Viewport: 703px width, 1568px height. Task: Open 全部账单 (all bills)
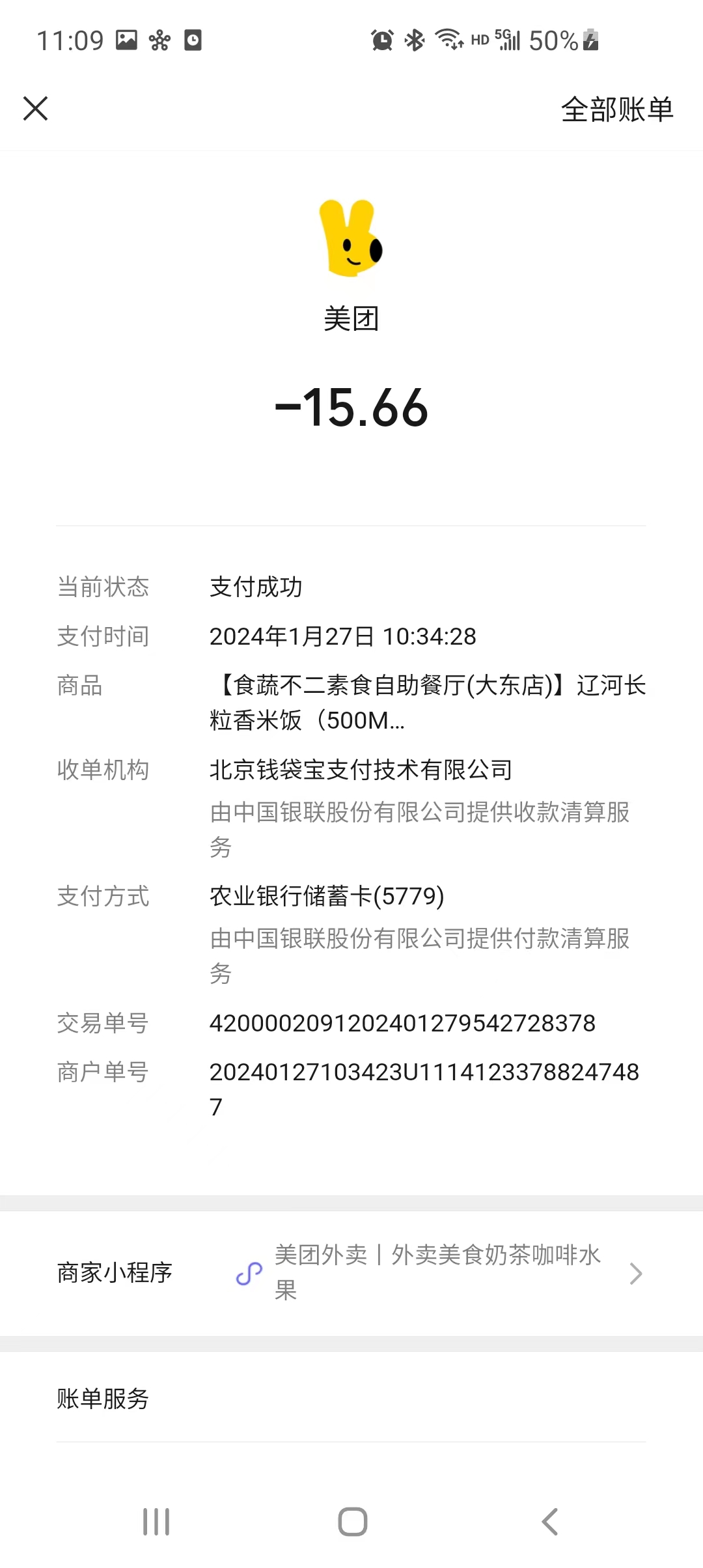tap(616, 109)
